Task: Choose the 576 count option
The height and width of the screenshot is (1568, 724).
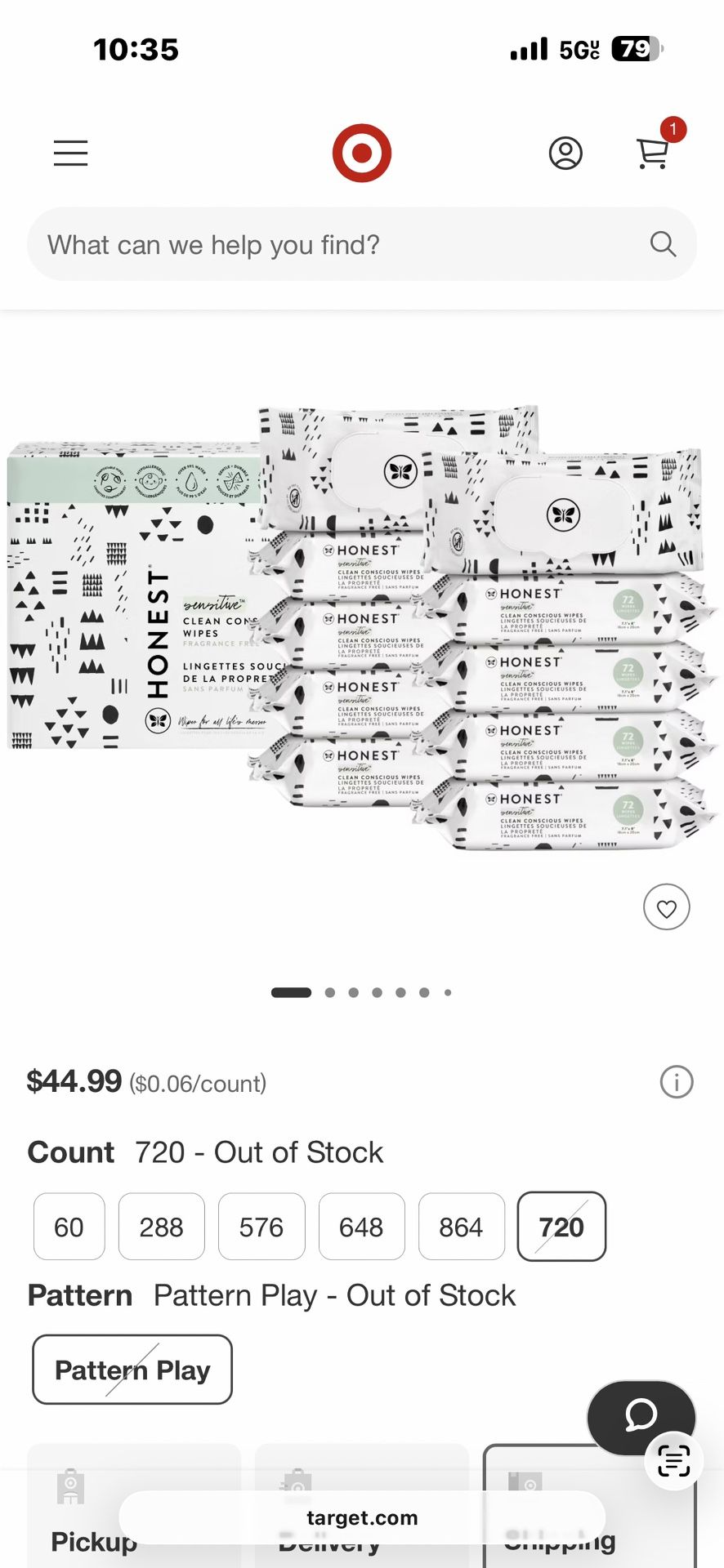Action: point(261,1227)
